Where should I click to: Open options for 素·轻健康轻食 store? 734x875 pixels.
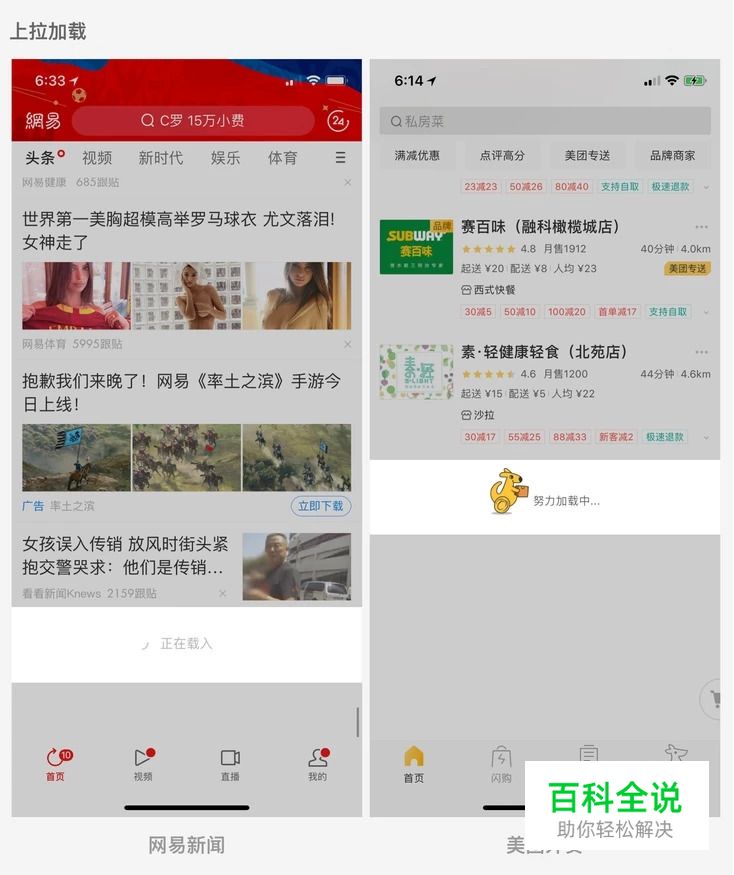[700, 351]
